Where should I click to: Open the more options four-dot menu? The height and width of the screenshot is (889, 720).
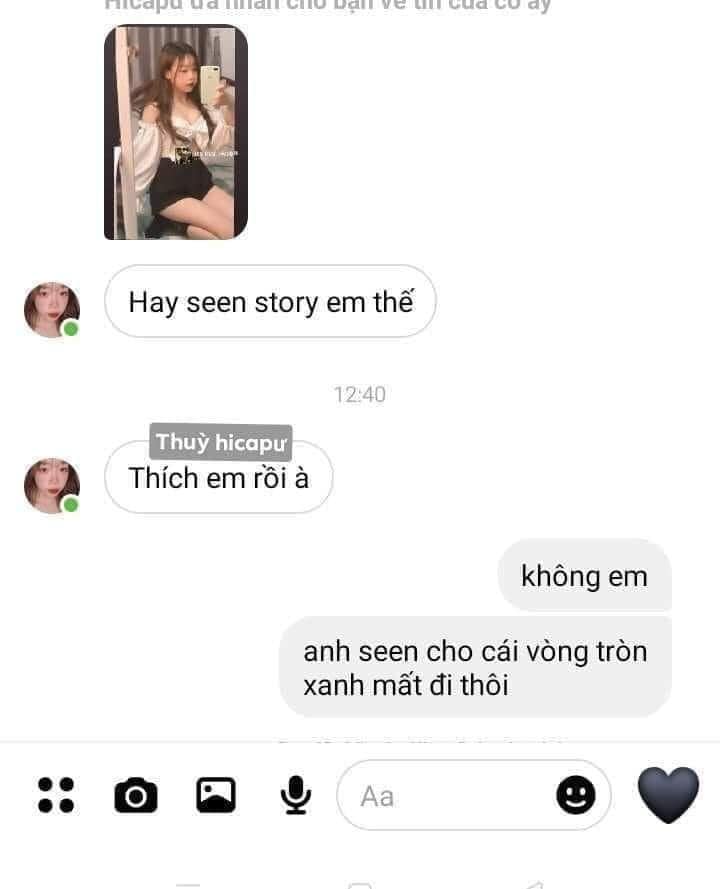pos(56,795)
